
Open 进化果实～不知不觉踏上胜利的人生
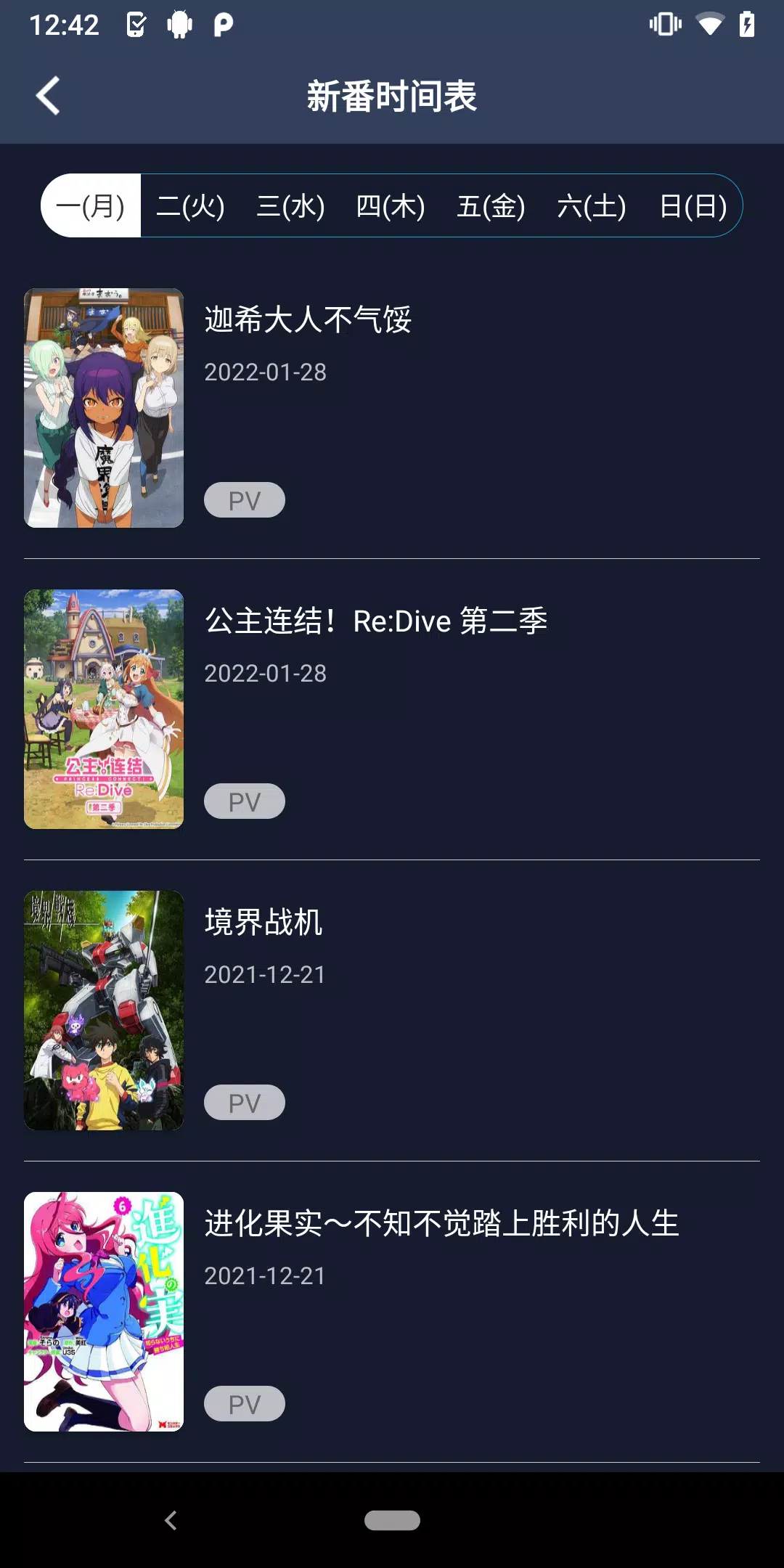click(441, 1224)
